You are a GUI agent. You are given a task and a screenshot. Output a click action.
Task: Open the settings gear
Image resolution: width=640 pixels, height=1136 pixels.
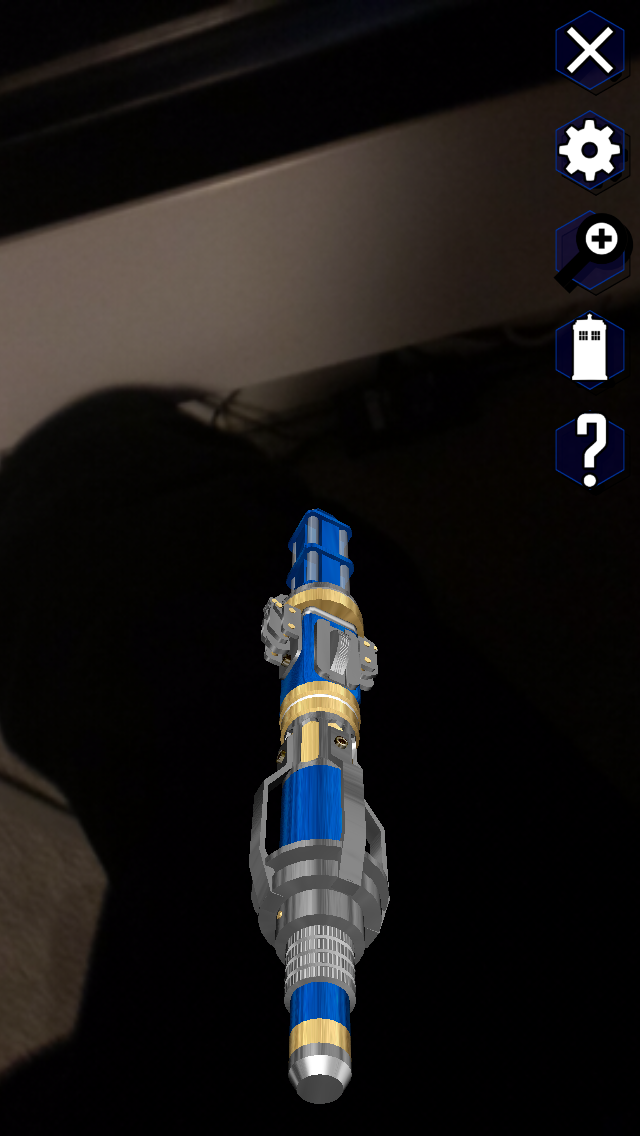click(x=590, y=151)
